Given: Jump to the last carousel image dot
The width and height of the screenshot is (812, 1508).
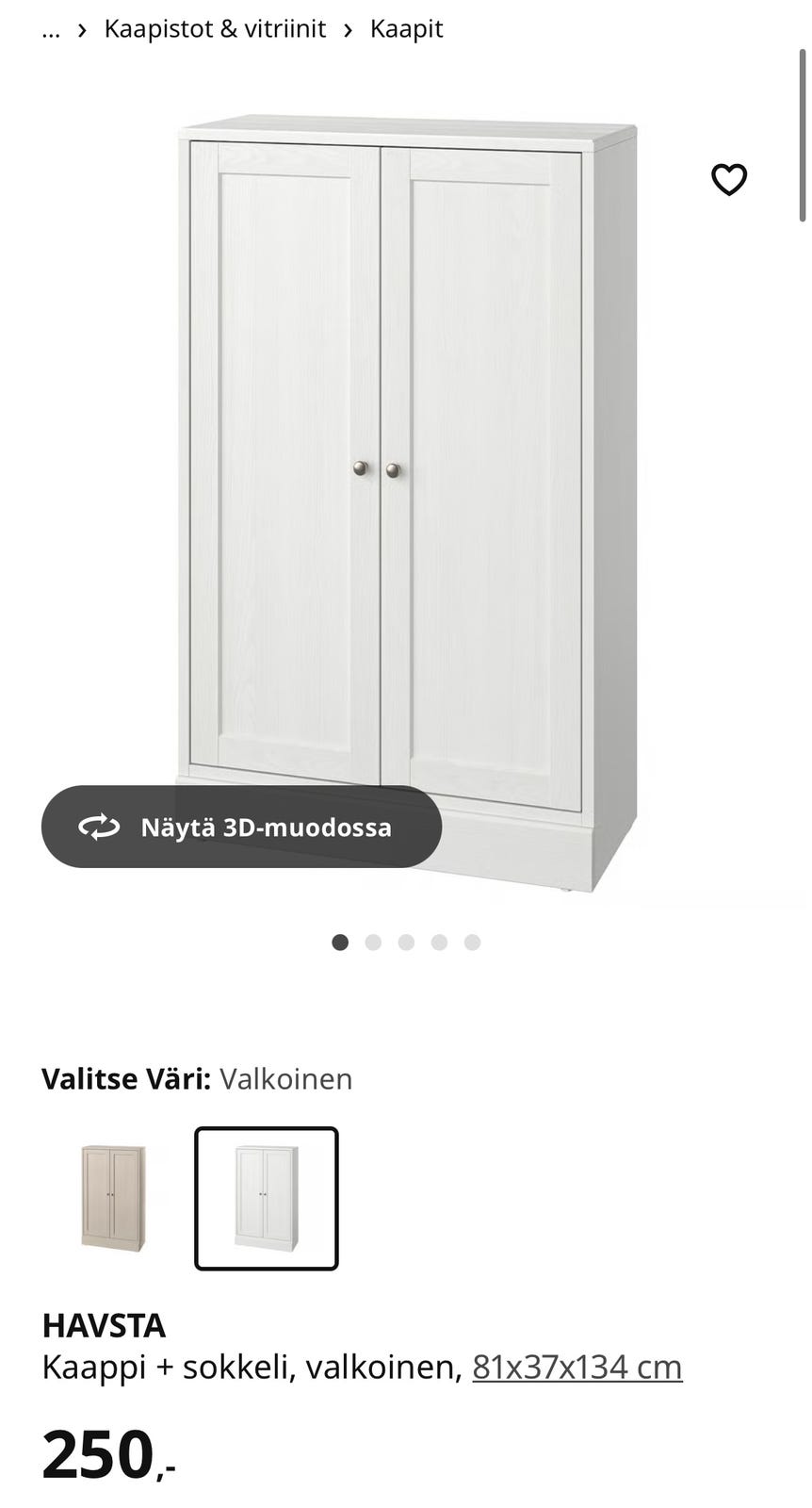Looking at the screenshot, I should [472, 942].
